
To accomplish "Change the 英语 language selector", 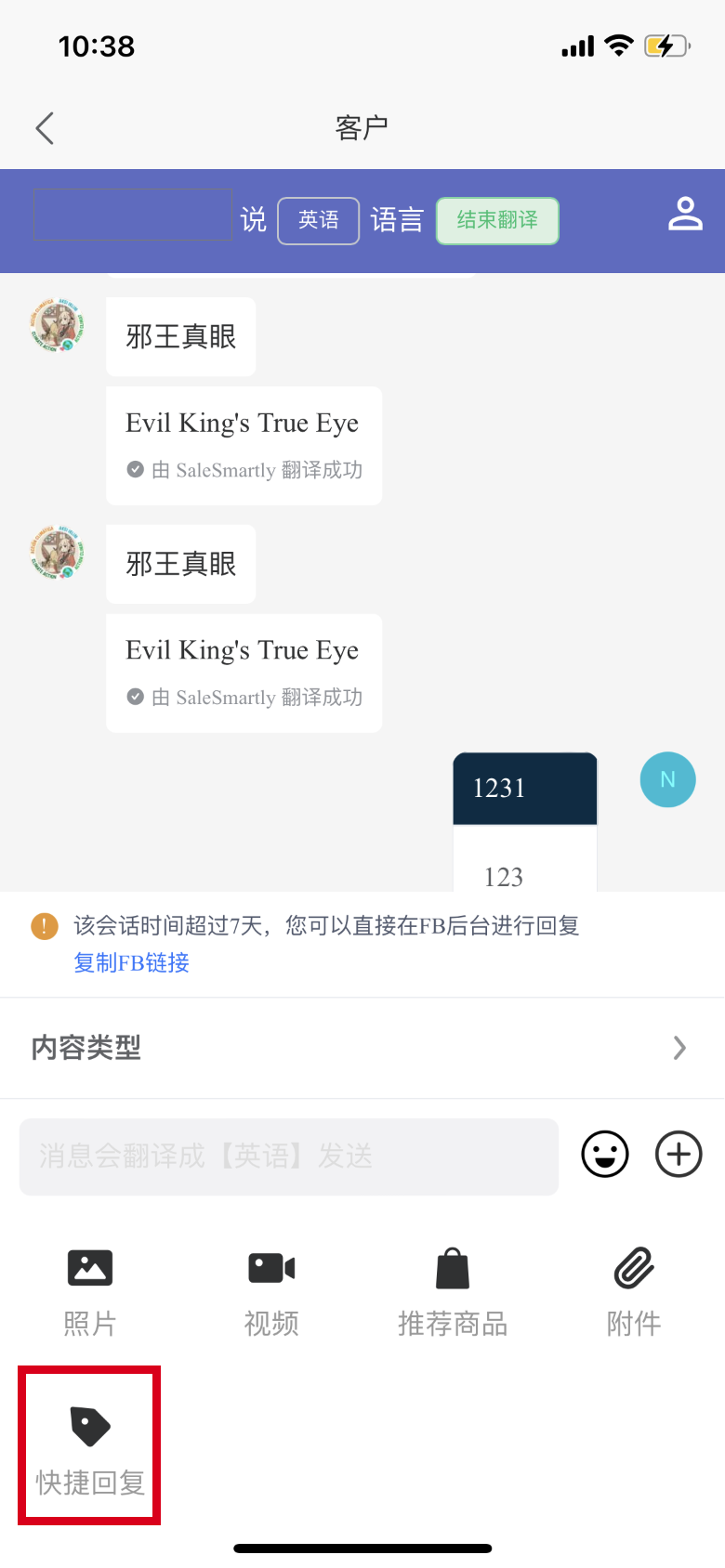I will (x=318, y=220).
